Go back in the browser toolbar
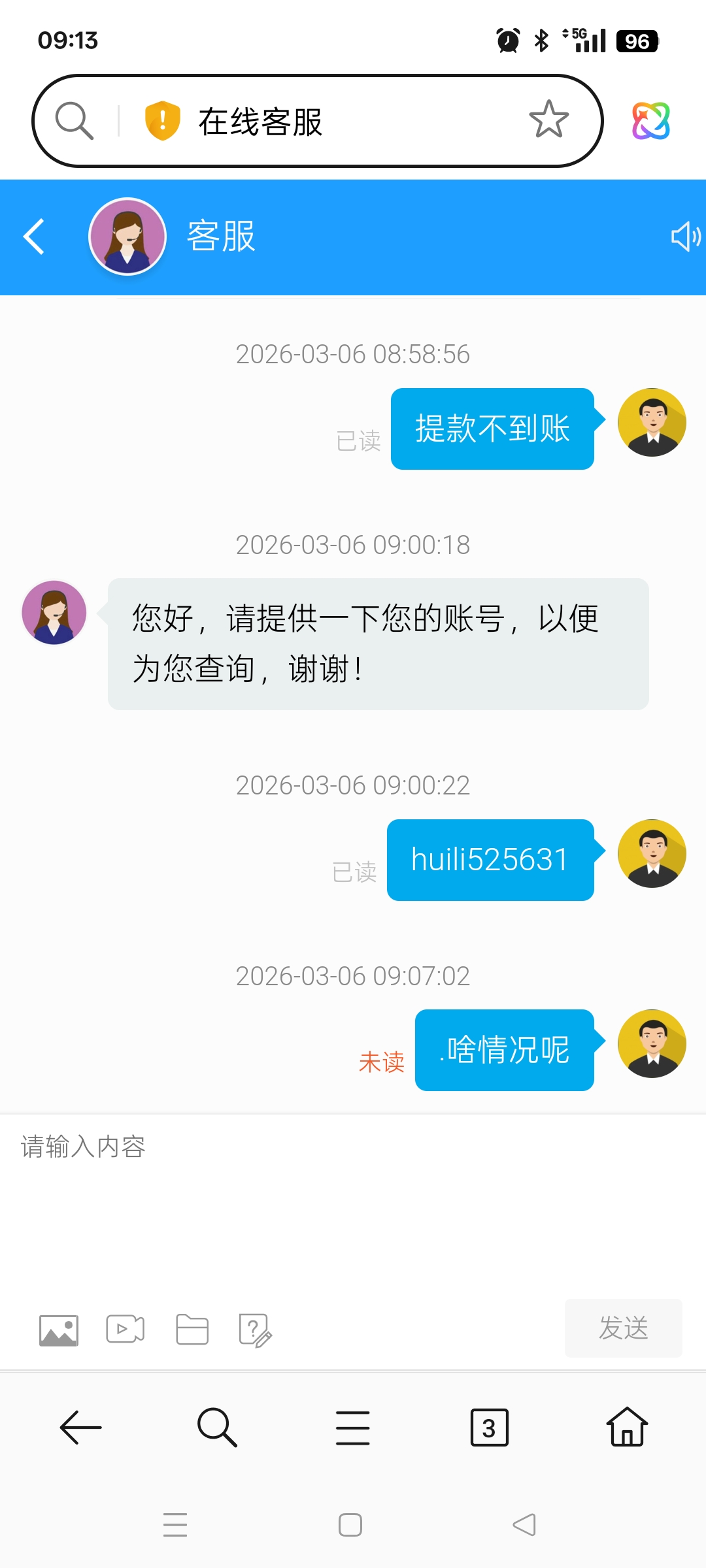The width and height of the screenshot is (706, 1568). pos(81,1428)
